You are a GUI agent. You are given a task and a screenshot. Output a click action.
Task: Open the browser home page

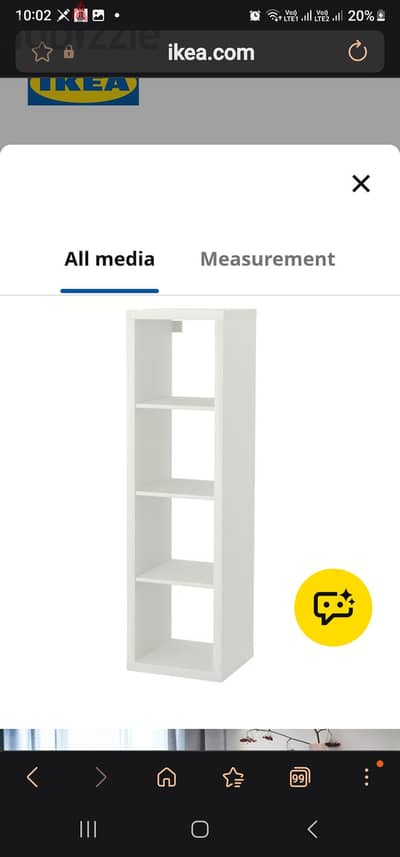167,777
